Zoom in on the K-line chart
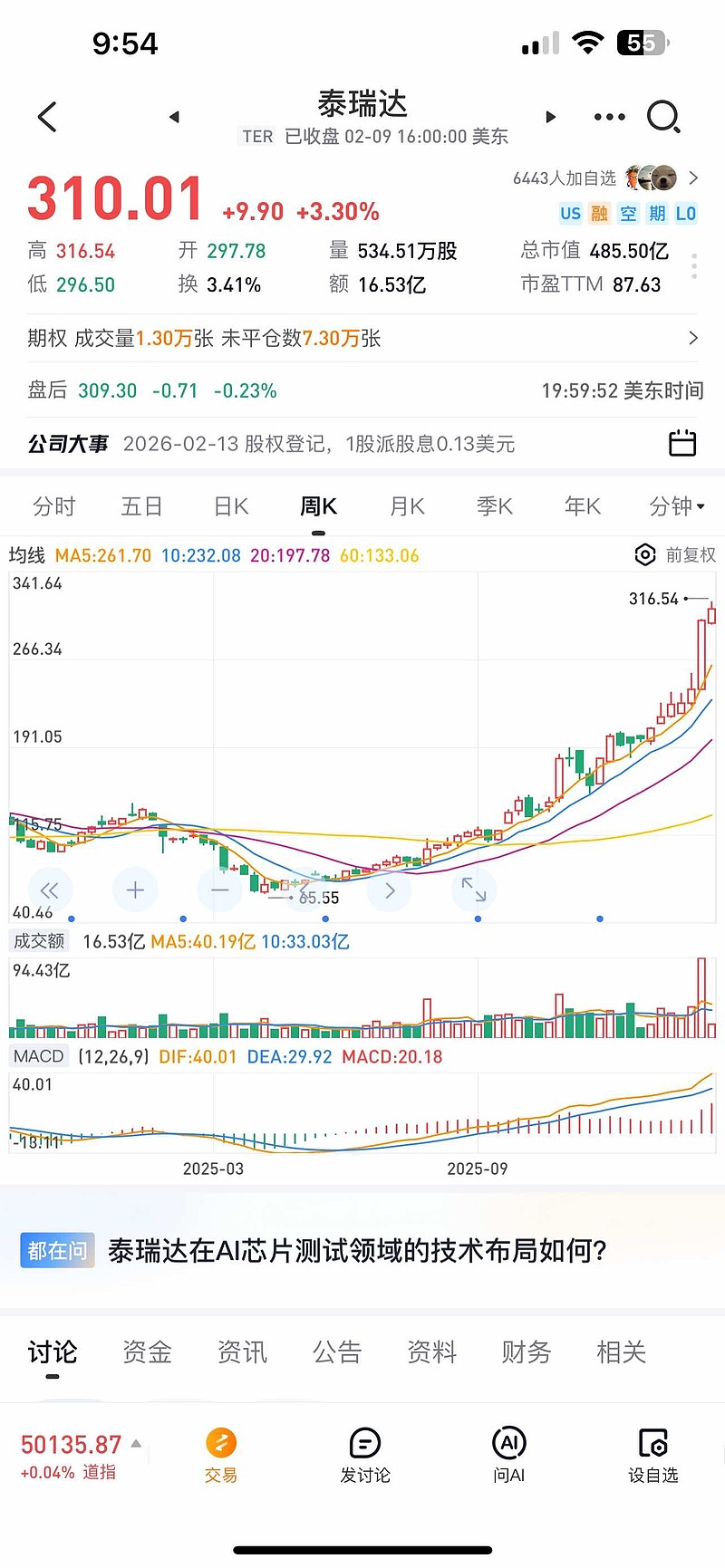The image size is (725, 1568). [134, 890]
